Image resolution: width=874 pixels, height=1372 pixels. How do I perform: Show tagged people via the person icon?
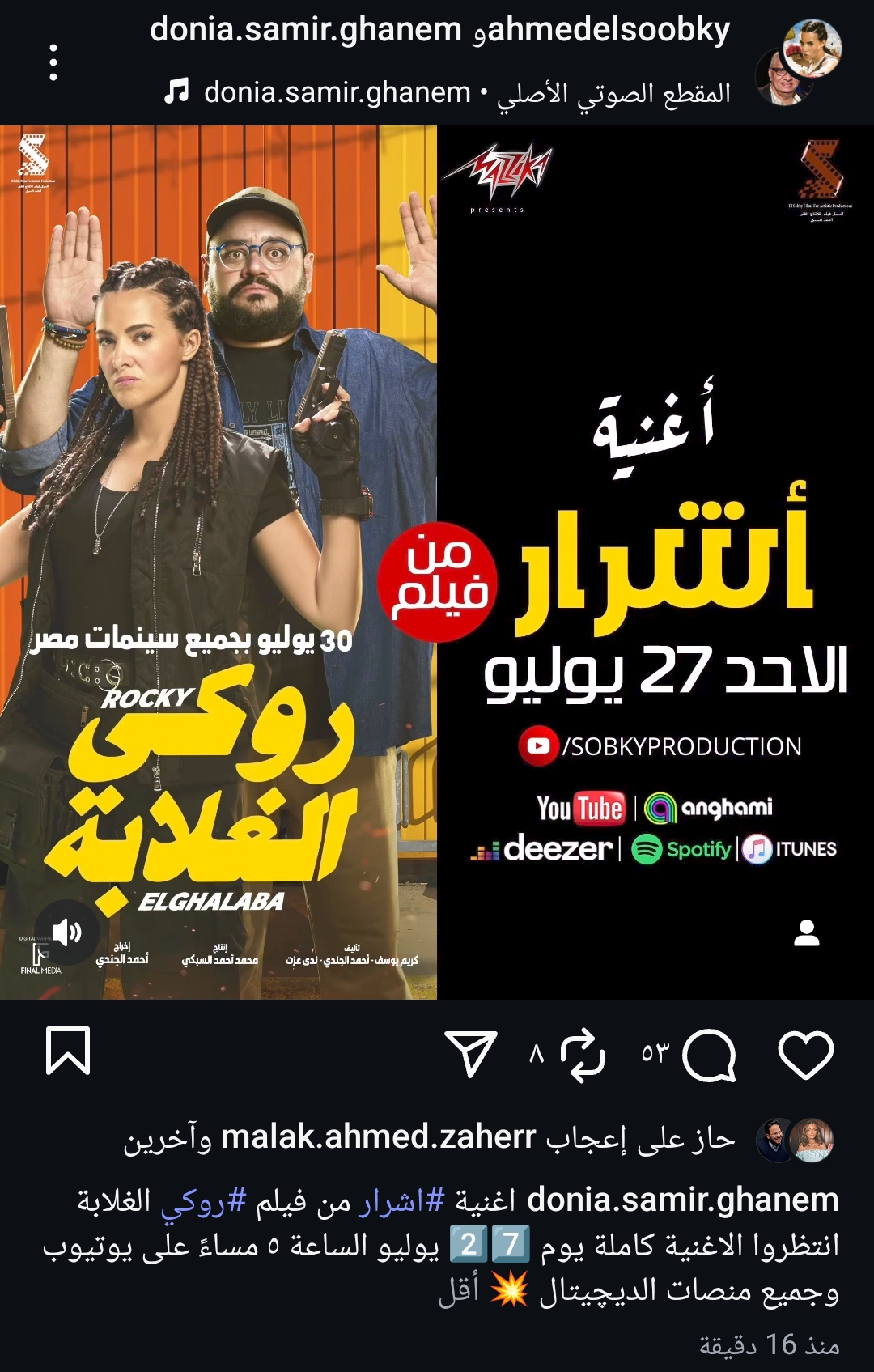(806, 933)
